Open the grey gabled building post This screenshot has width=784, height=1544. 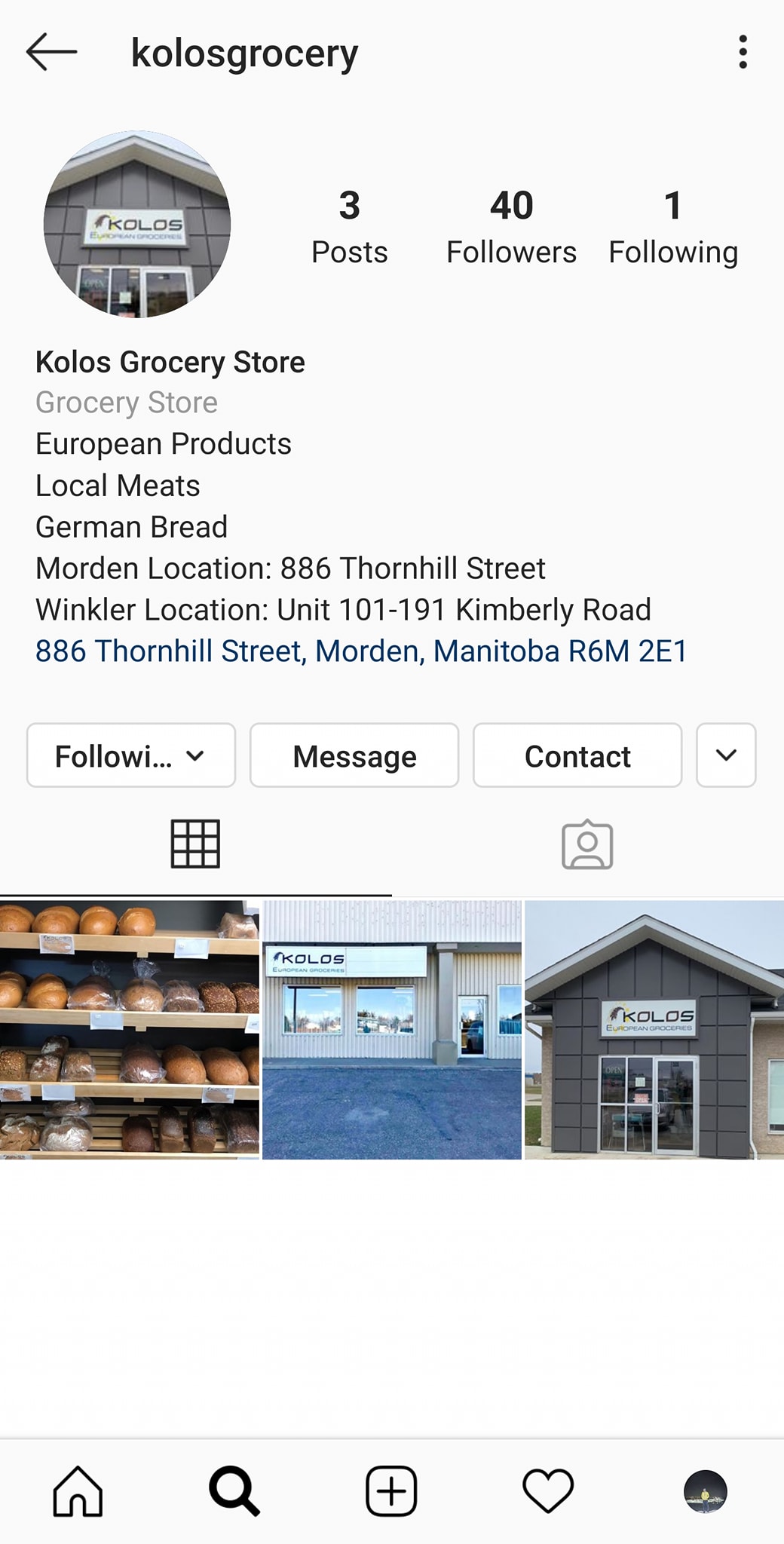[654, 1030]
